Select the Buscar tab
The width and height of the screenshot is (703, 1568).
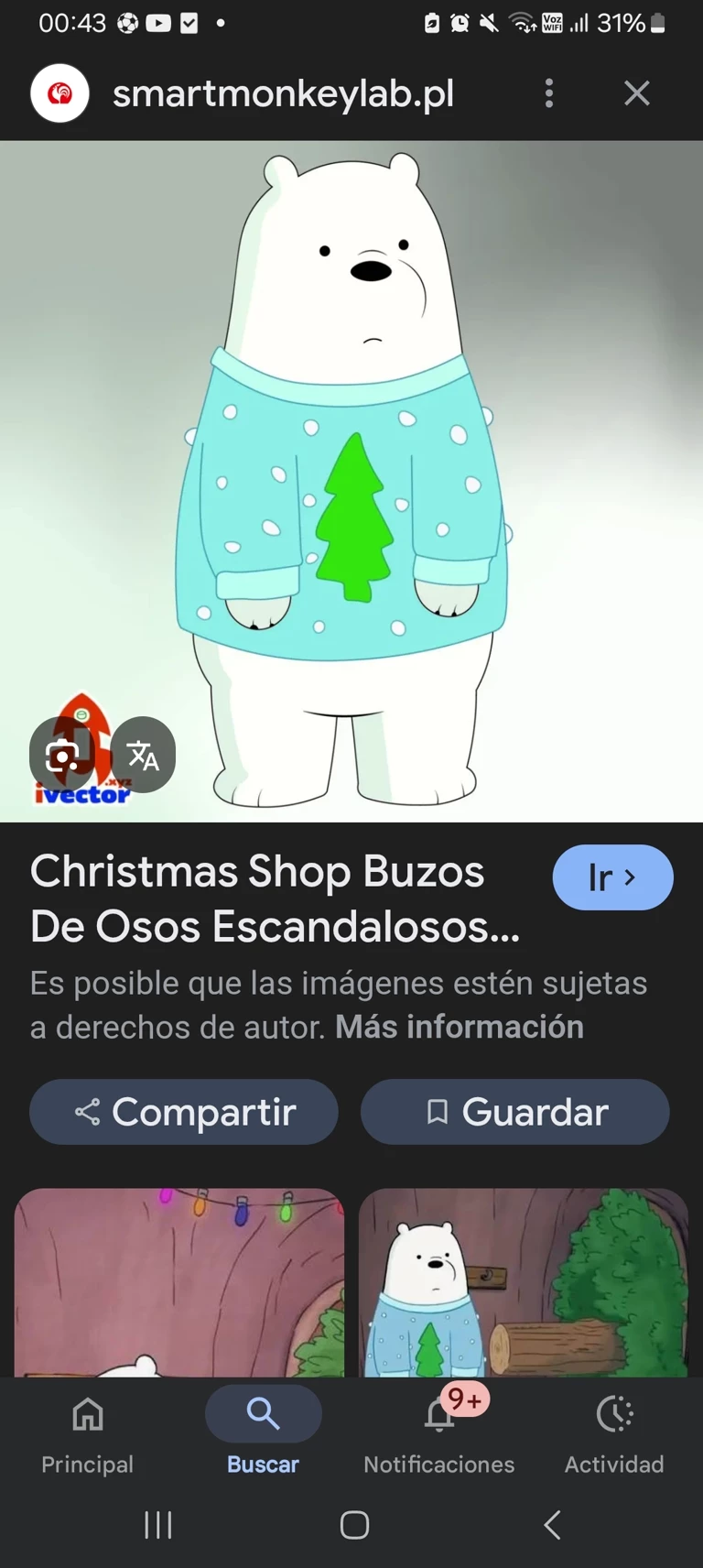point(263,1433)
